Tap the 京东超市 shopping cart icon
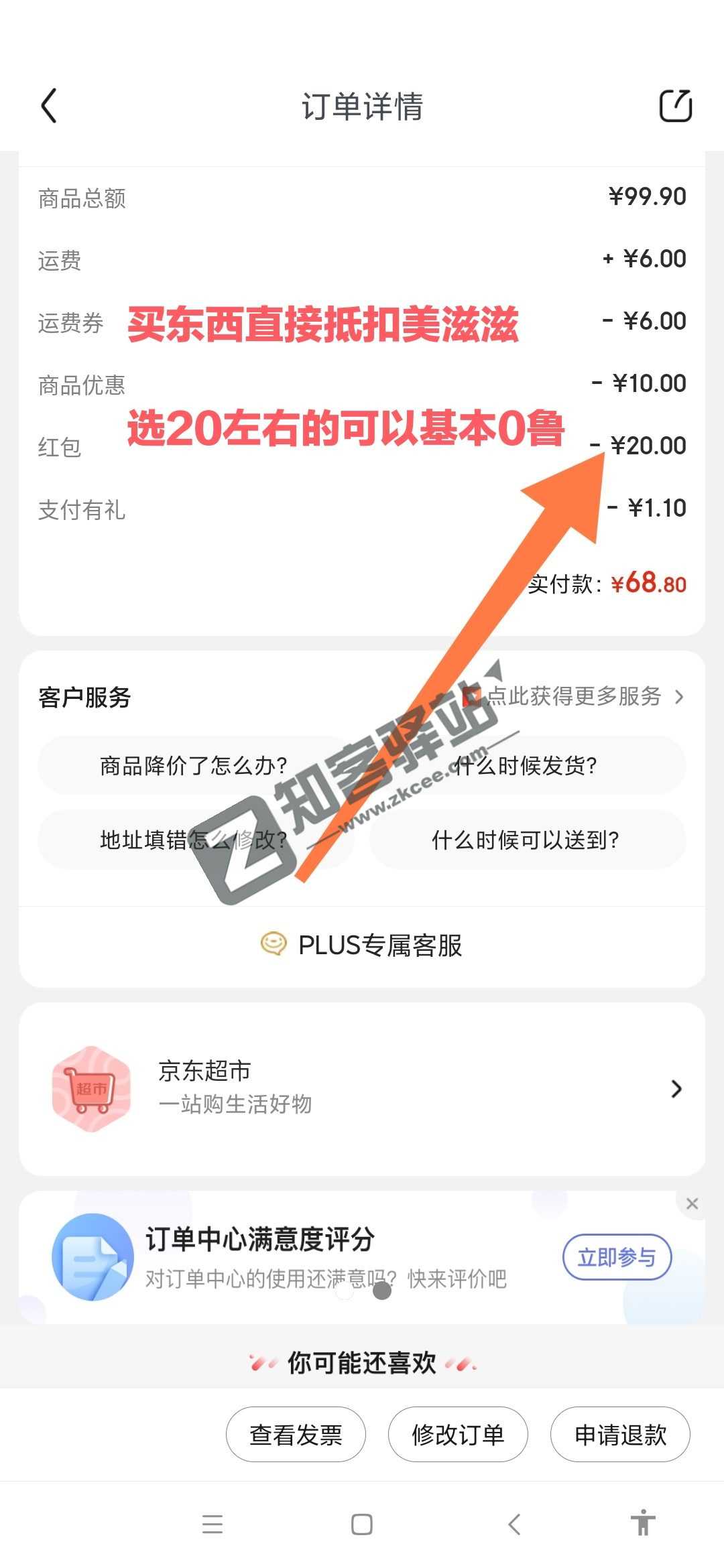The image size is (724, 1568). point(92,1087)
